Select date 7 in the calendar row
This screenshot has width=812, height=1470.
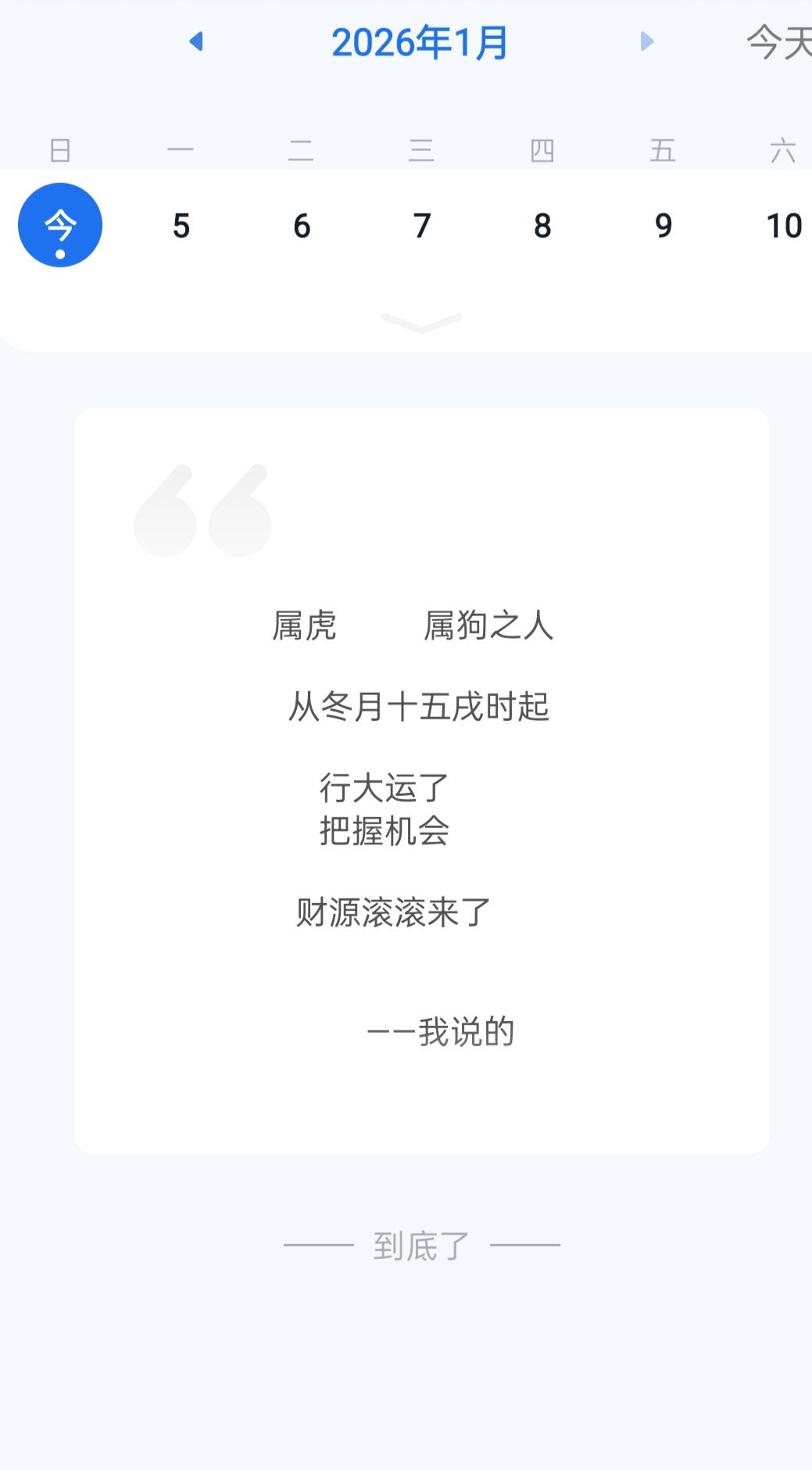click(421, 224)
